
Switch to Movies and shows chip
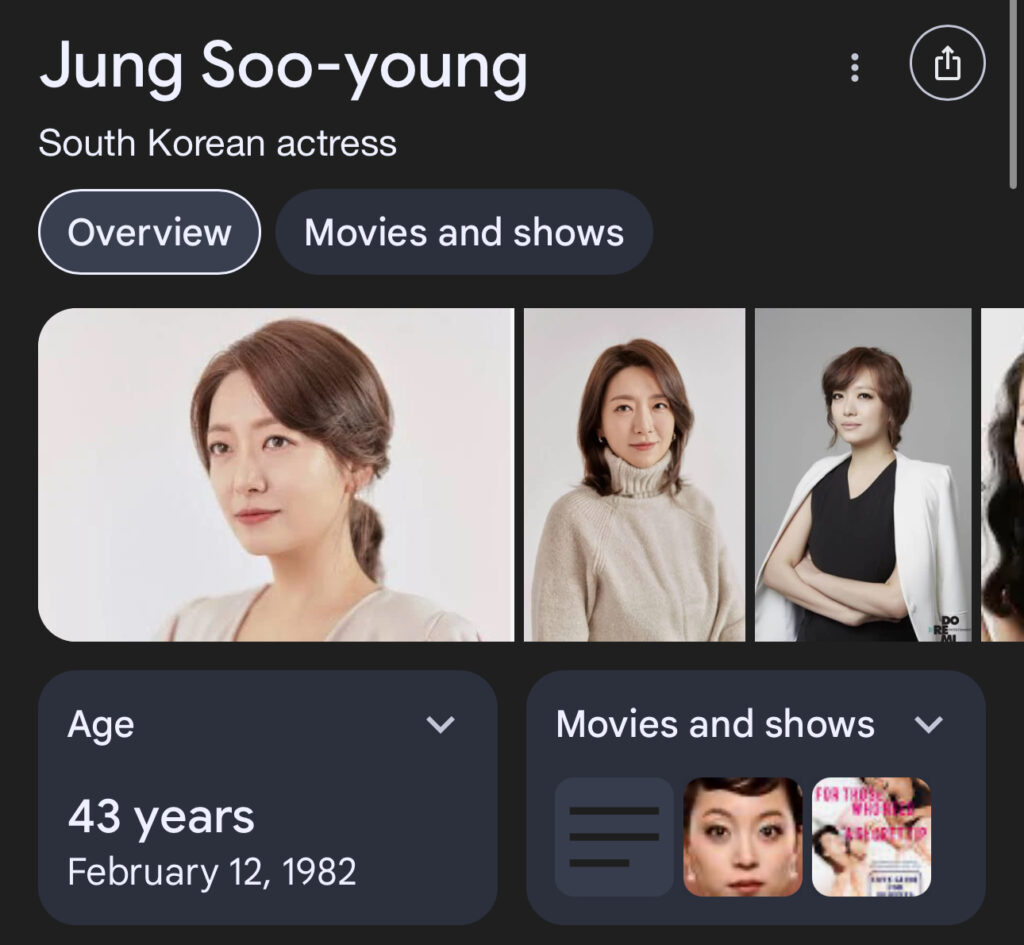click(x=464, y=232)
